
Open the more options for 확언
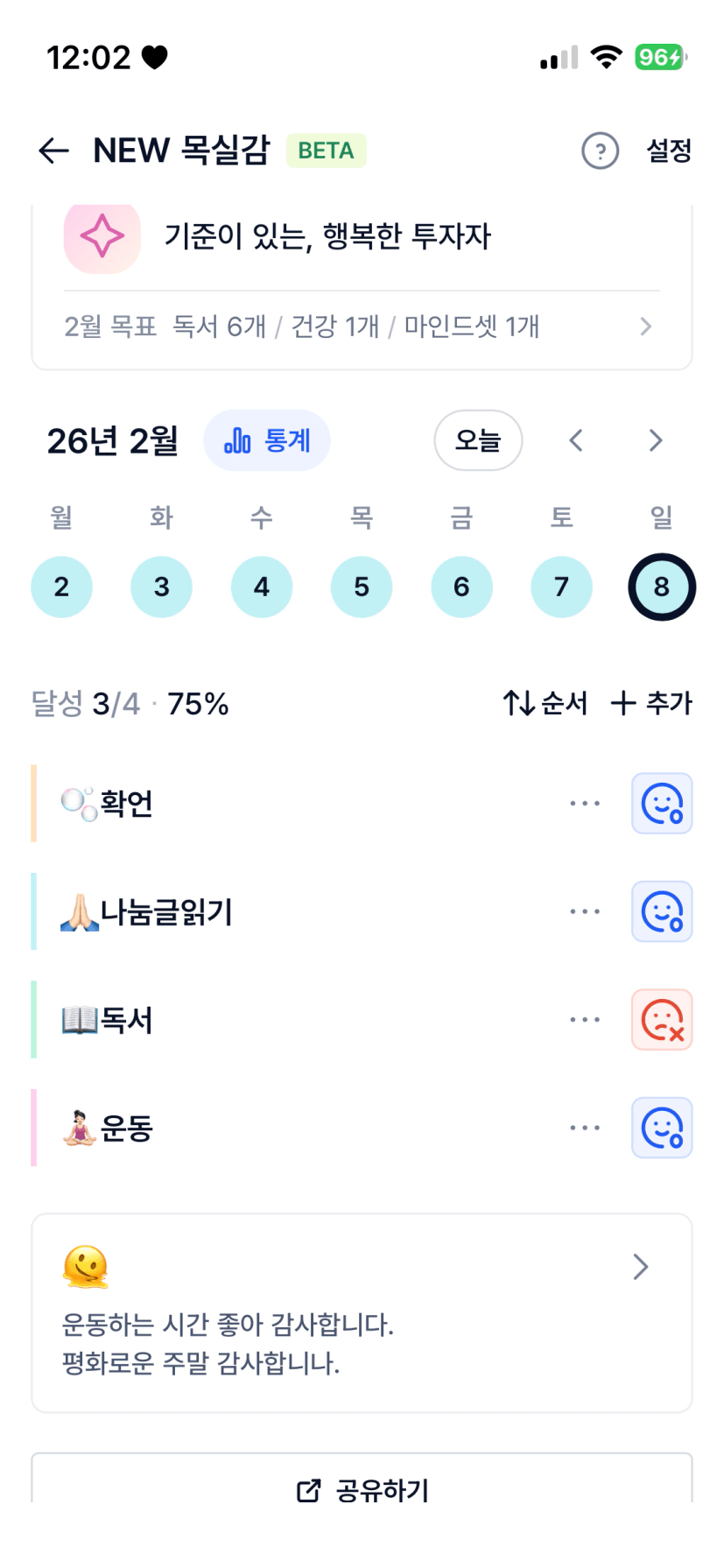[x=585, y=803]
